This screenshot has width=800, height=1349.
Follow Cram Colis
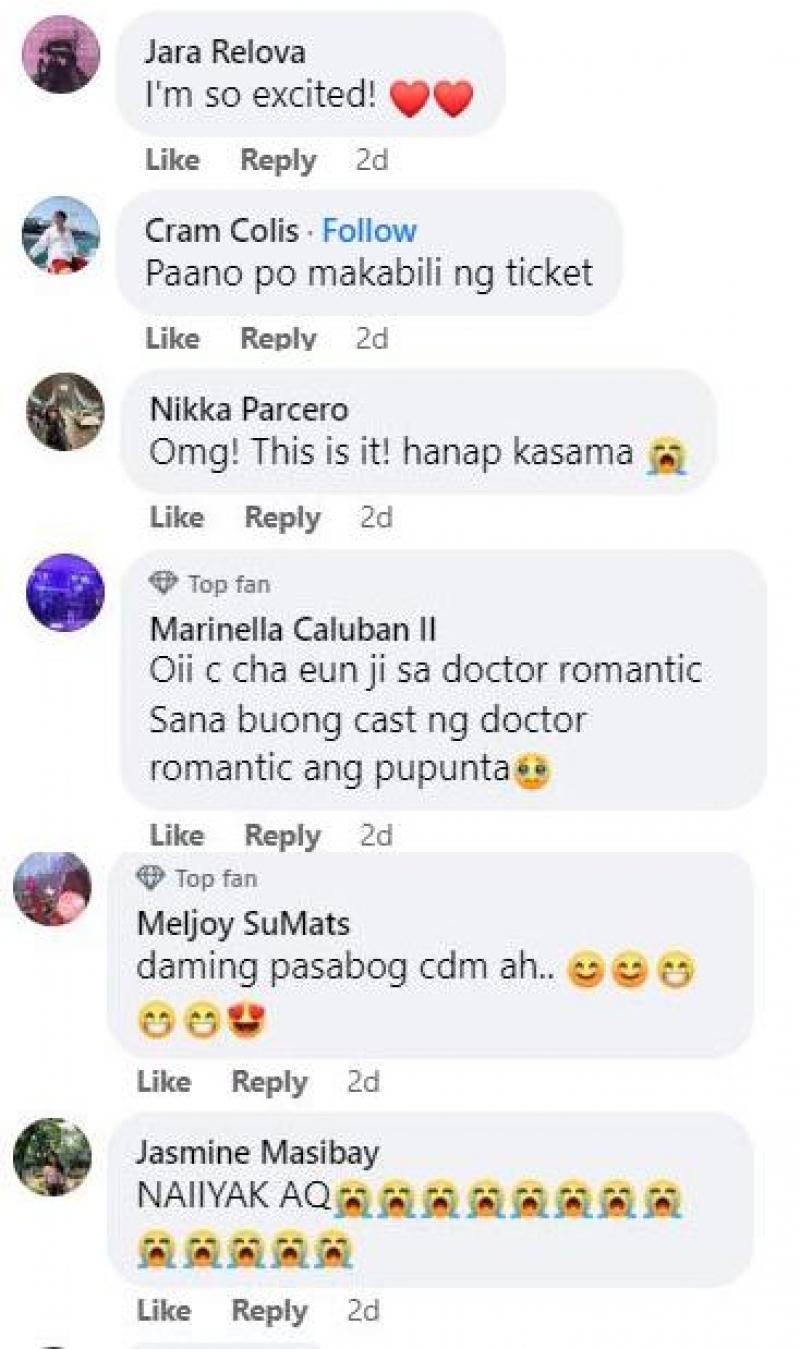pos(368,231)
